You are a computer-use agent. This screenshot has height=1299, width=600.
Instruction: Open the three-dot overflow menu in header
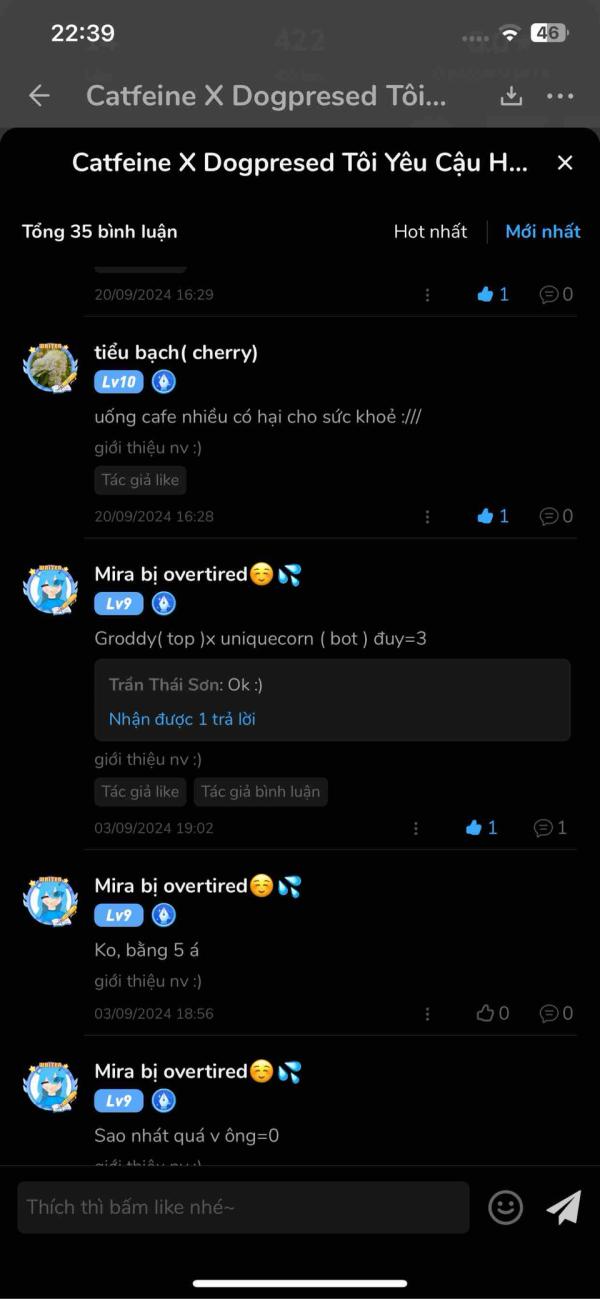point(560,96)
